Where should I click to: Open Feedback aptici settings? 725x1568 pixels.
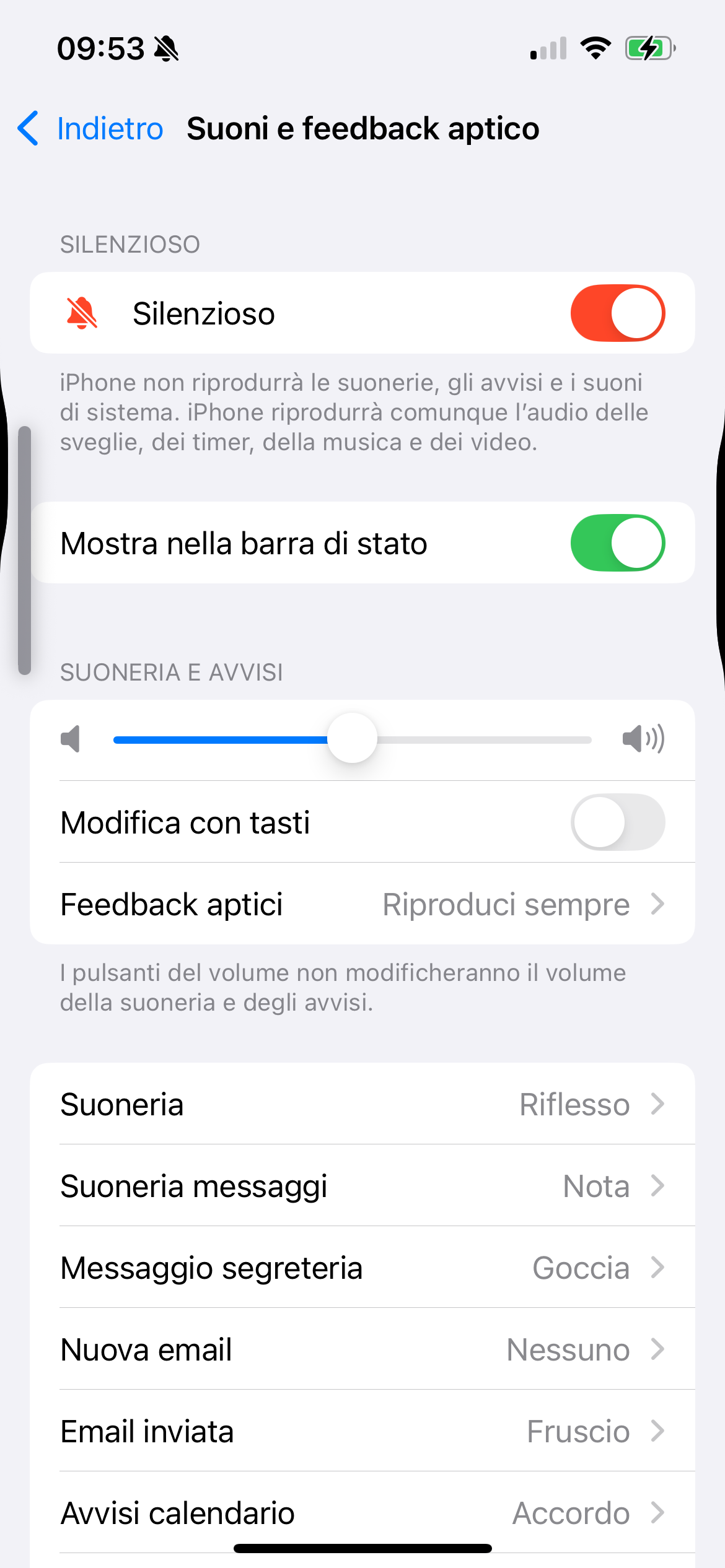(x=362, y=904)
